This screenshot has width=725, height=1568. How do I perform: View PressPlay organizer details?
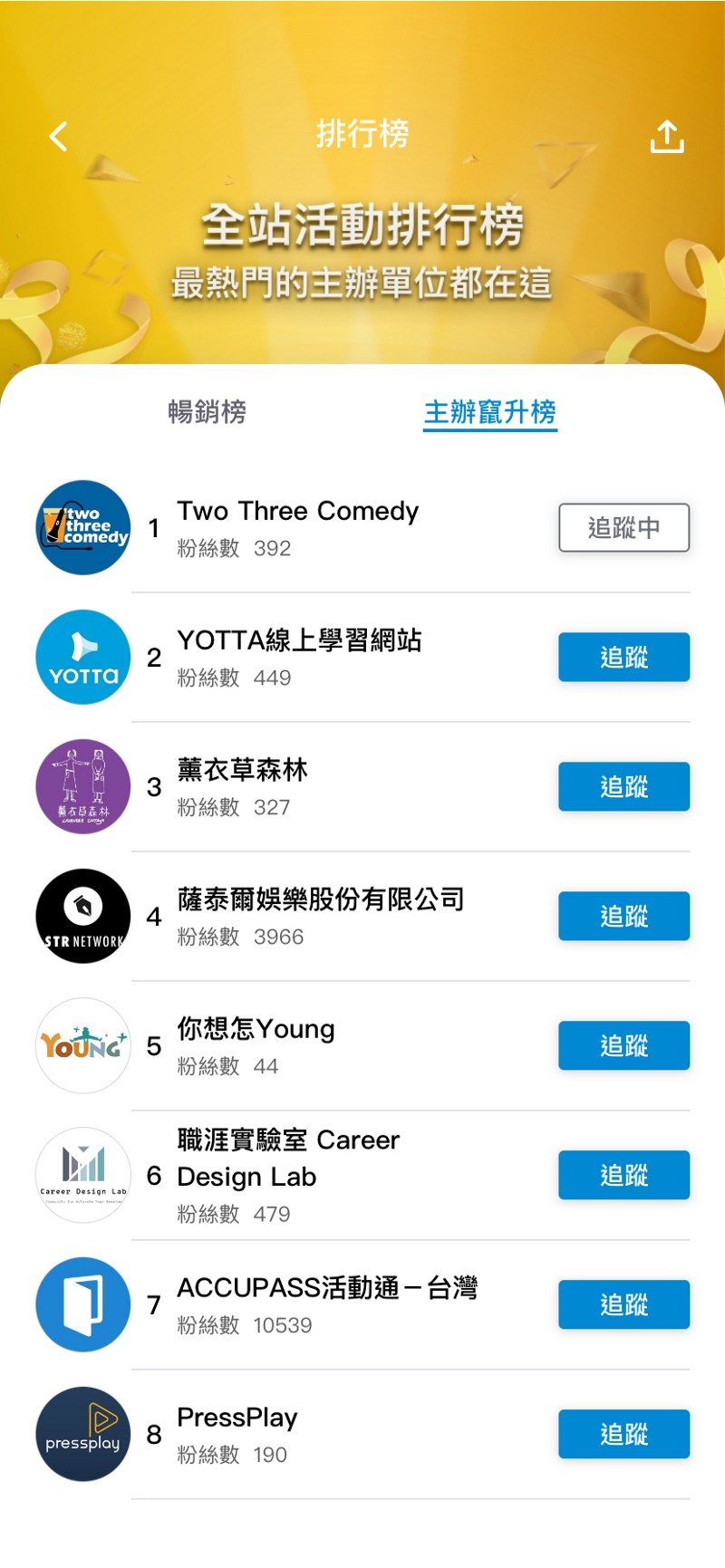pyautogui.click(x=237, y=1419)
